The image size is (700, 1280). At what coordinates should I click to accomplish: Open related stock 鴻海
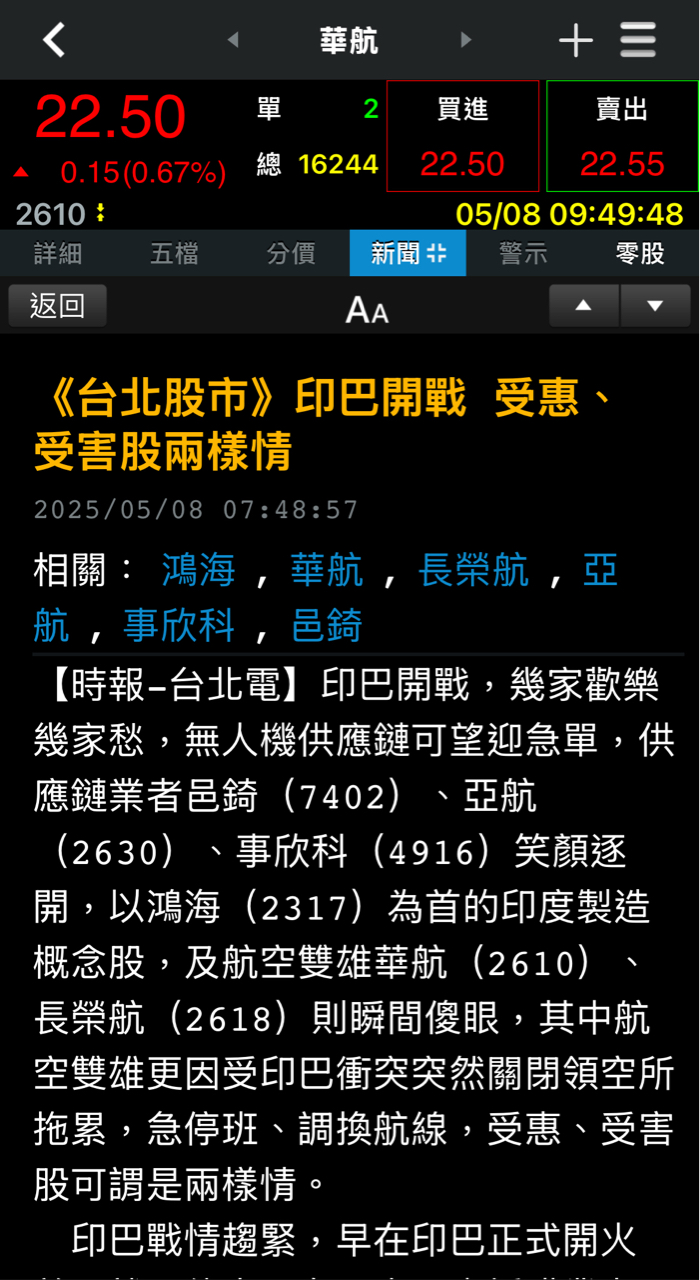[198, 571]
